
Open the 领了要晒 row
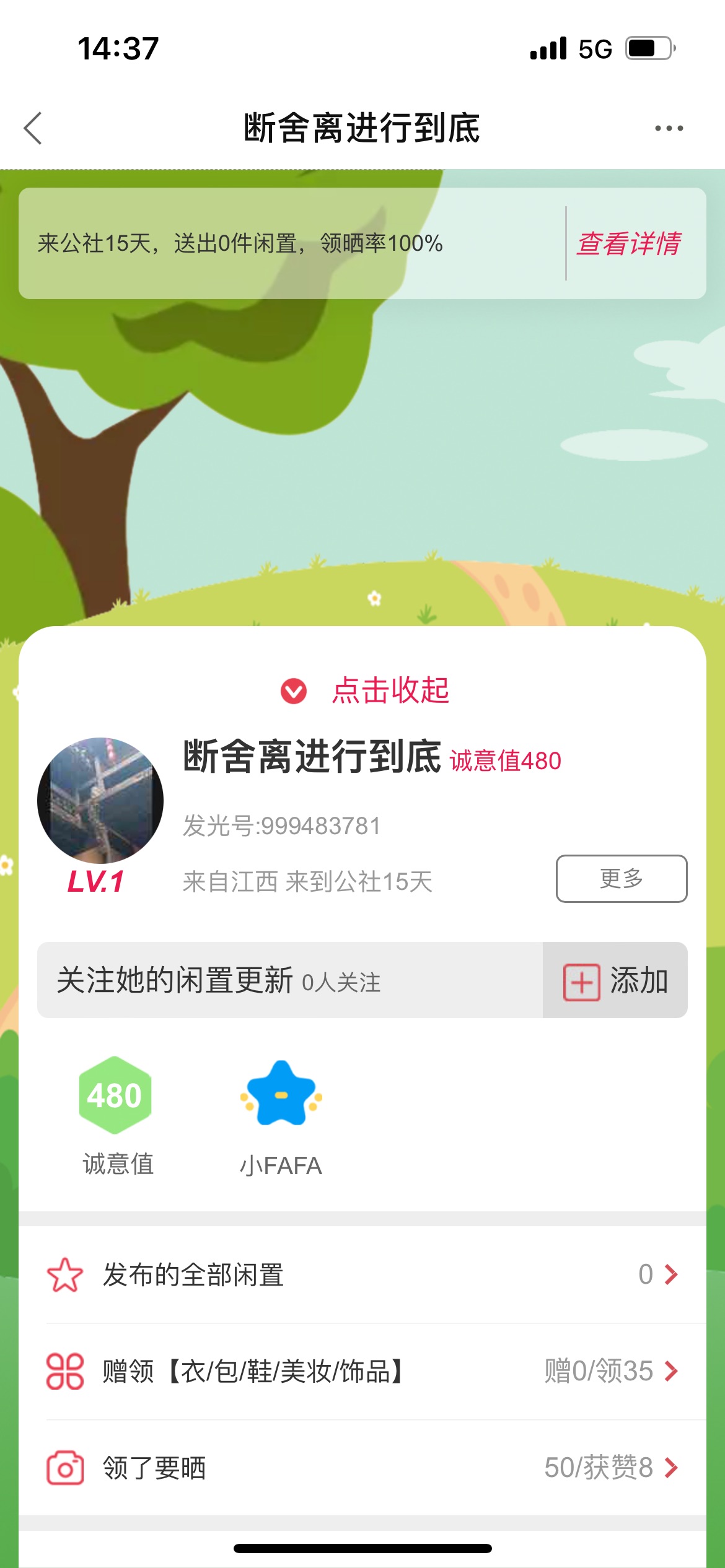coord(362,1468)
